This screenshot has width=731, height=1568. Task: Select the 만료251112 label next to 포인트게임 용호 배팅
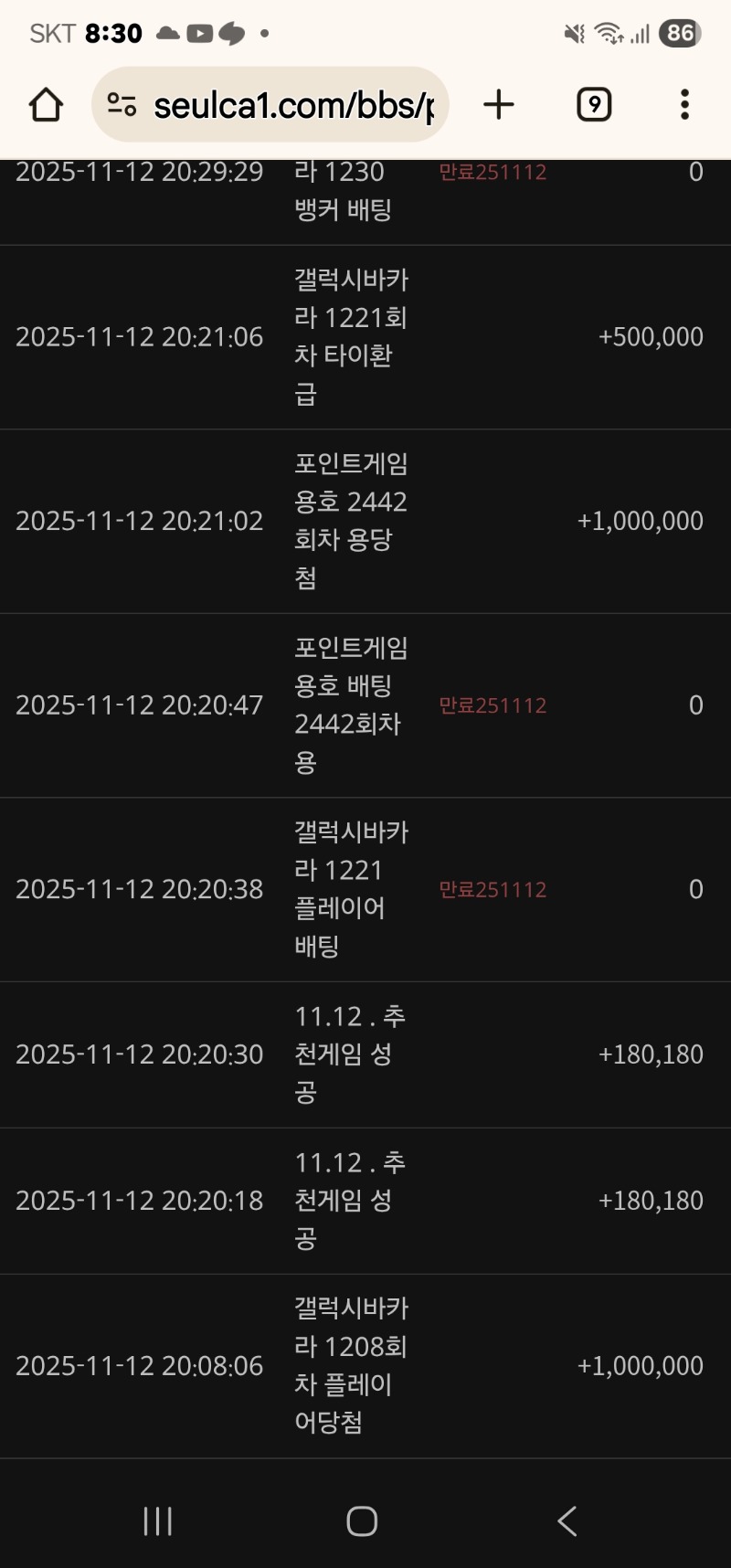coord(493,705)
